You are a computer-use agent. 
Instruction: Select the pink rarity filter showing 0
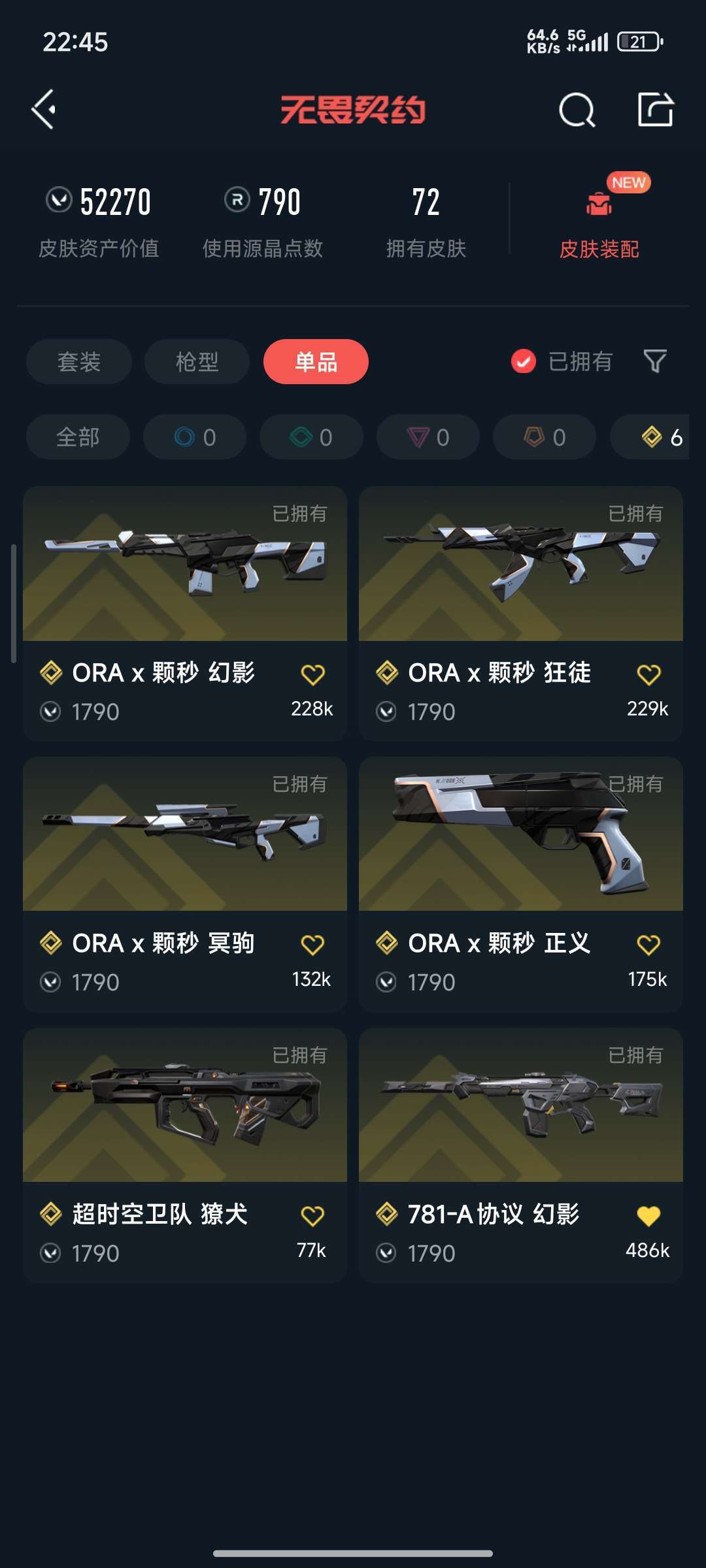point(427,437)
